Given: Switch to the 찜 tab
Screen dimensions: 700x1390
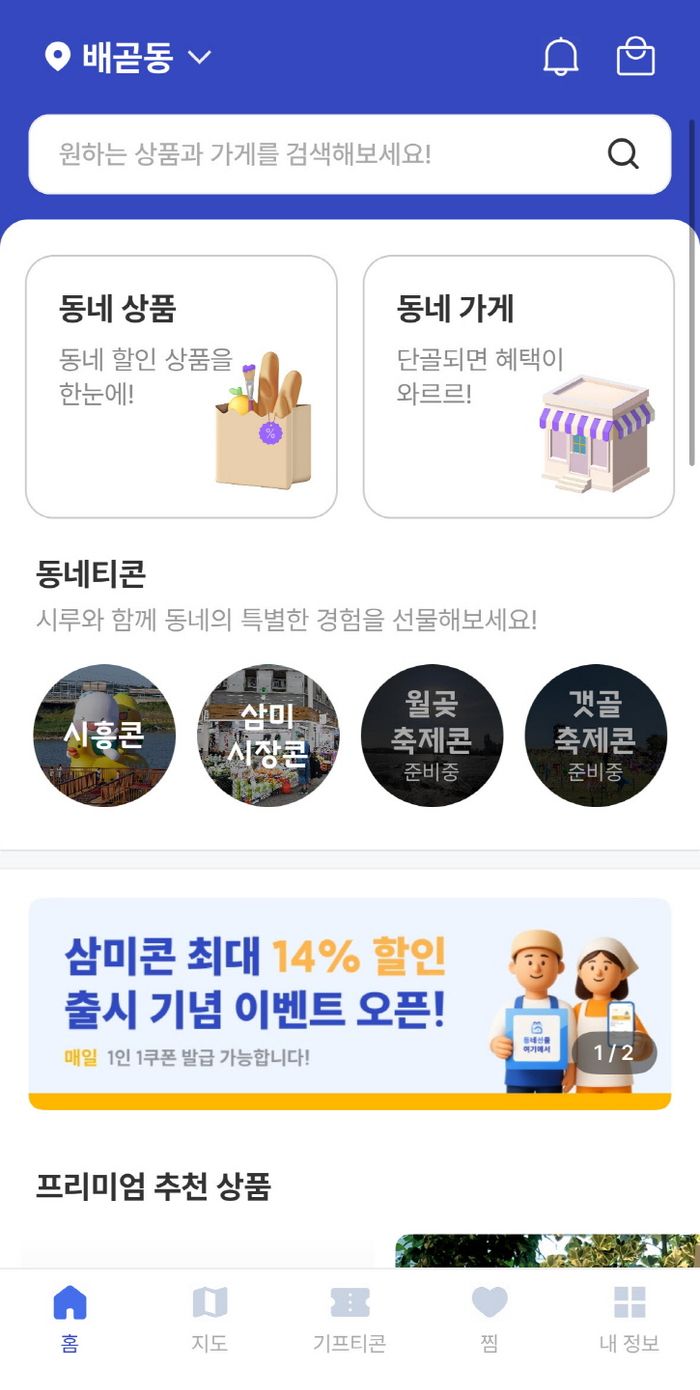Looking at the screenshot, I should click(x=489, y=1319).
